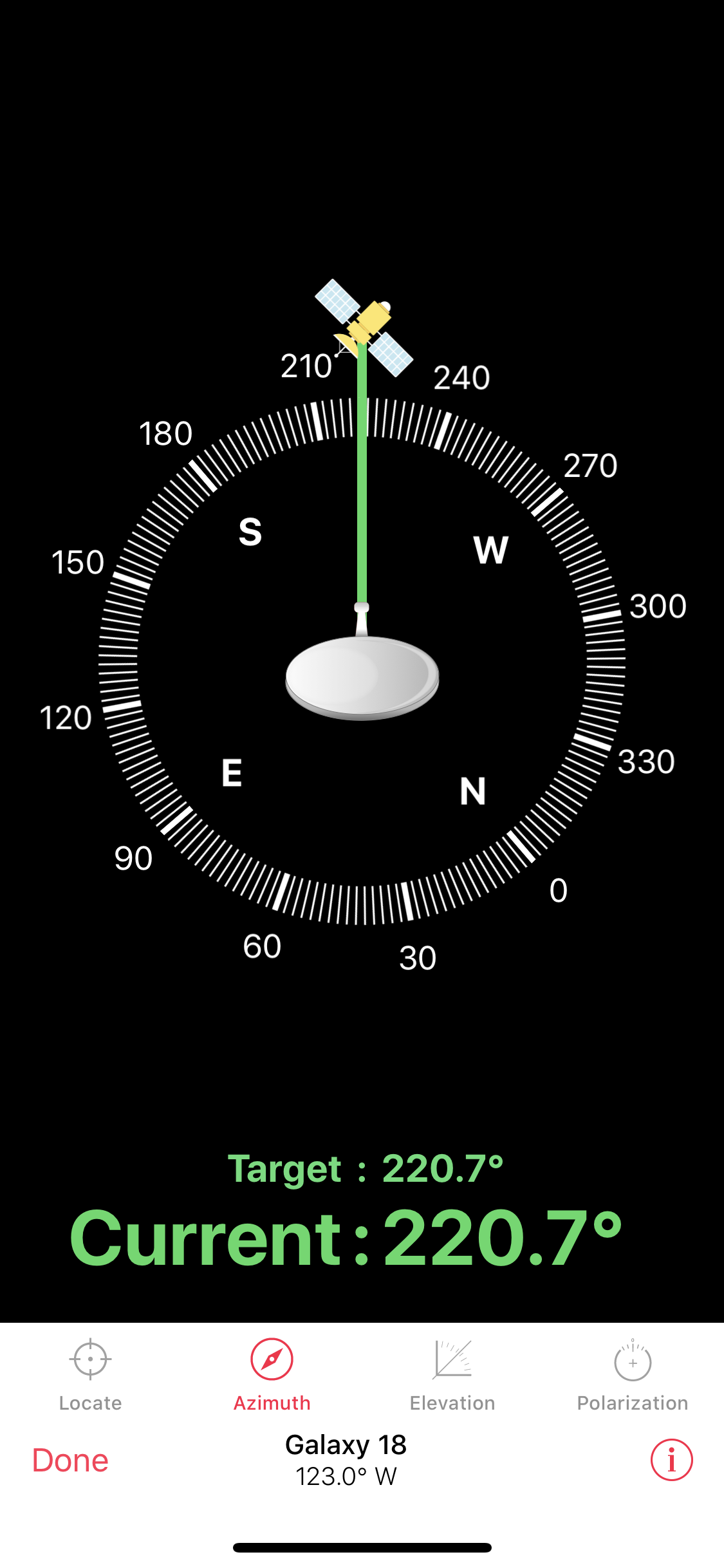Open the info button
This screenshot has height=1568, width=724.
click(671, 1460)
